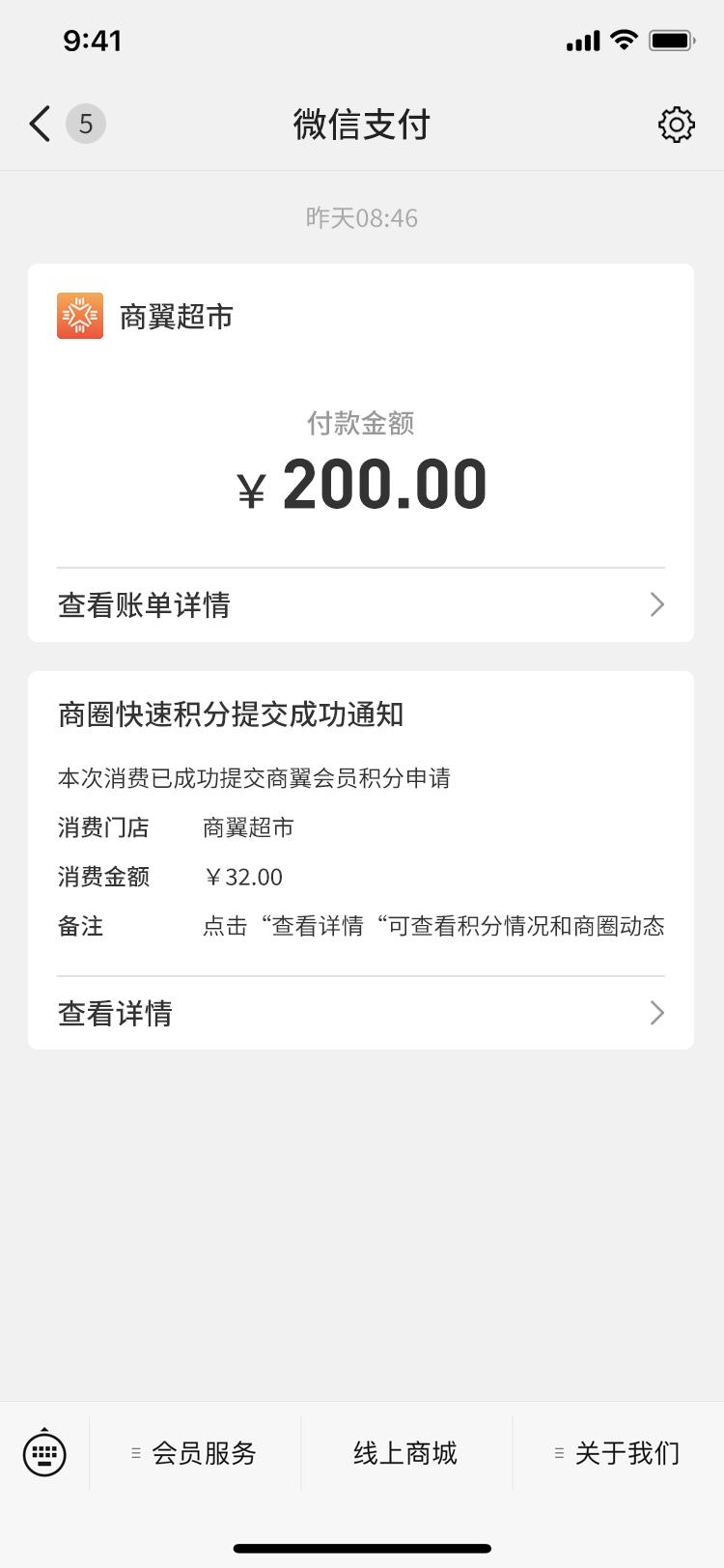Click the Wi-Fi icon in the status bar
724x1568 pixels.
(623, 40)
